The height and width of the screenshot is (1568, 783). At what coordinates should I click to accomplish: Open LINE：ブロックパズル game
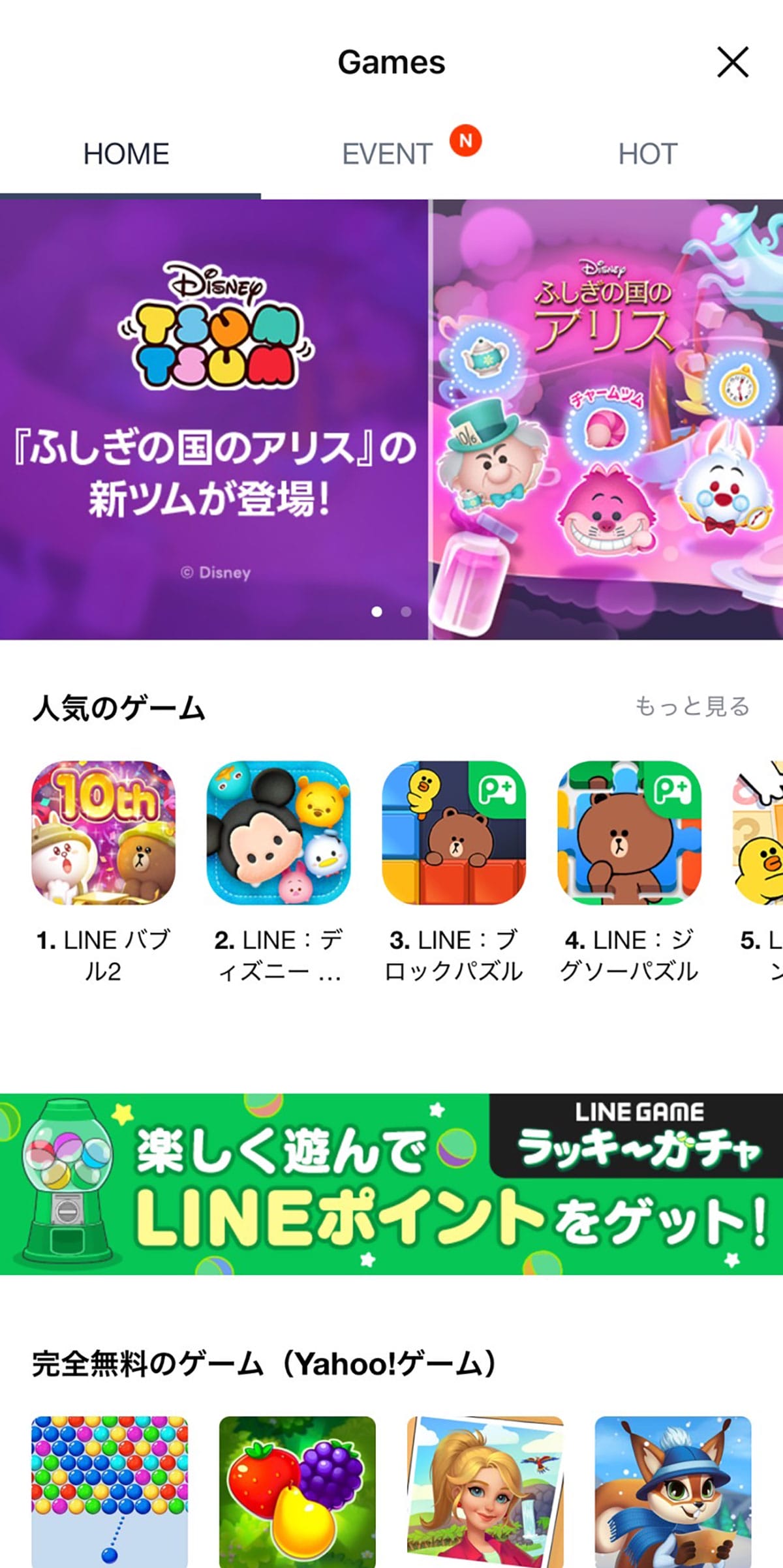453,833
